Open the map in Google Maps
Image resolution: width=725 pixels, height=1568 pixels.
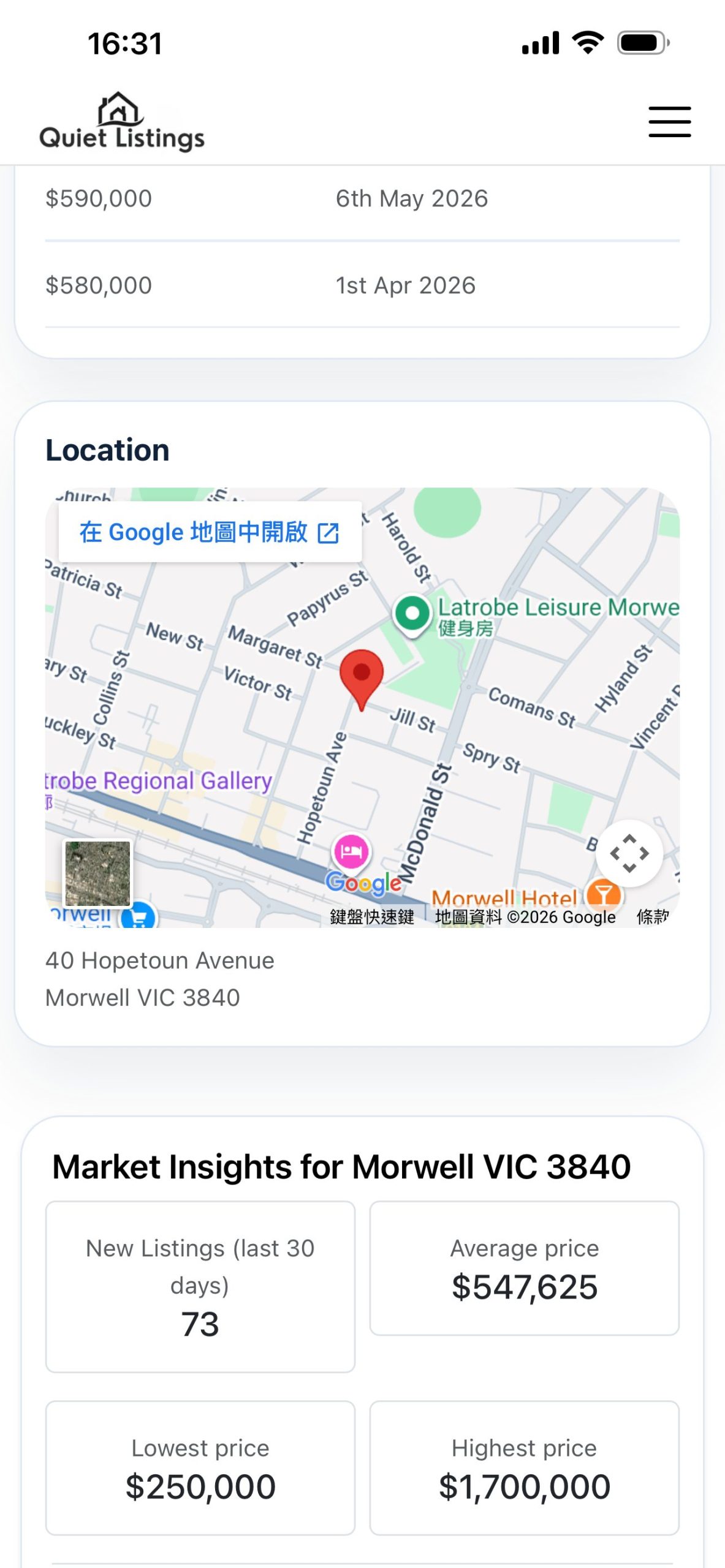[210, 532]
